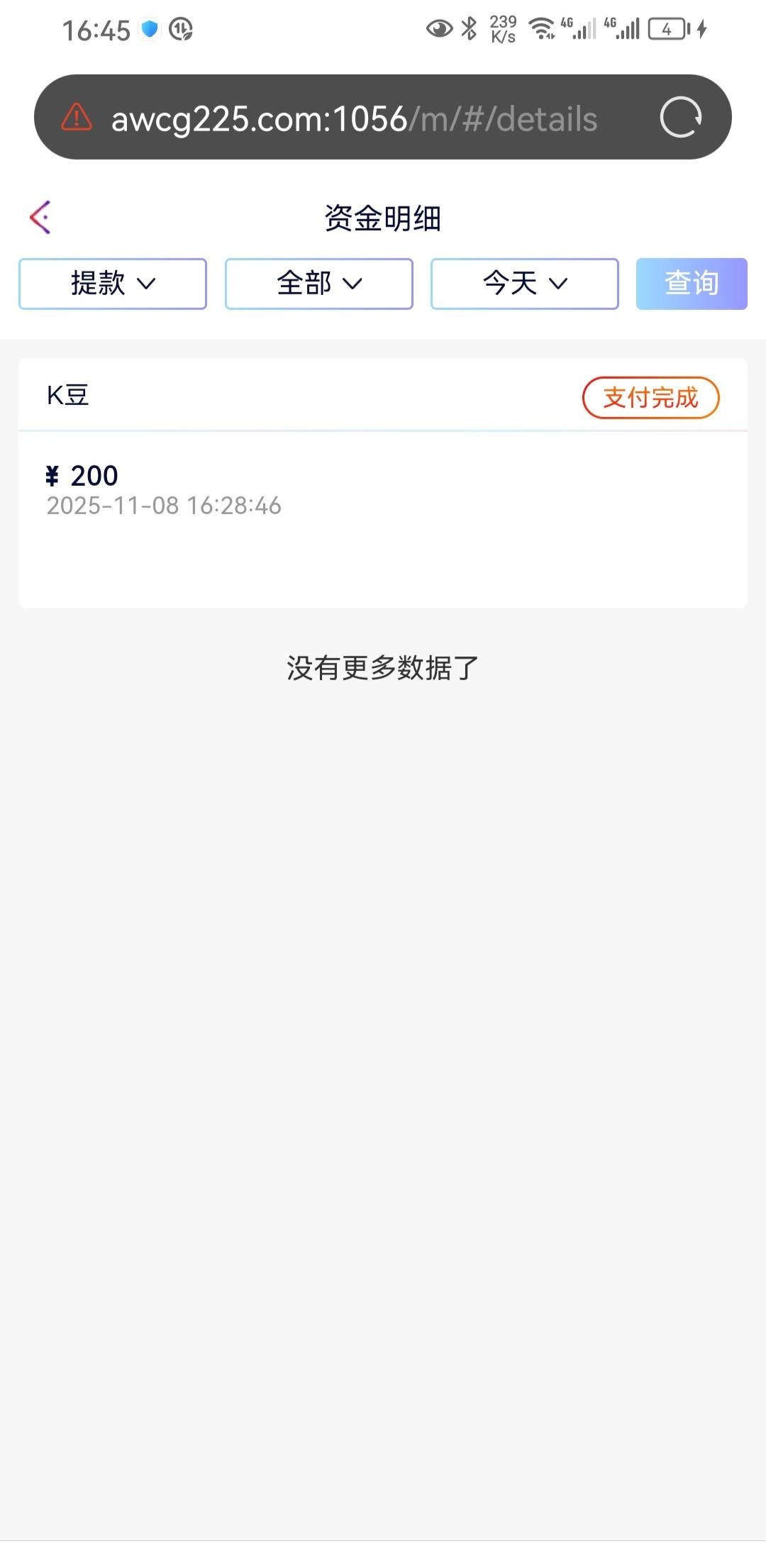Expand the 全部 status dropdown

(x=319, y=284)
